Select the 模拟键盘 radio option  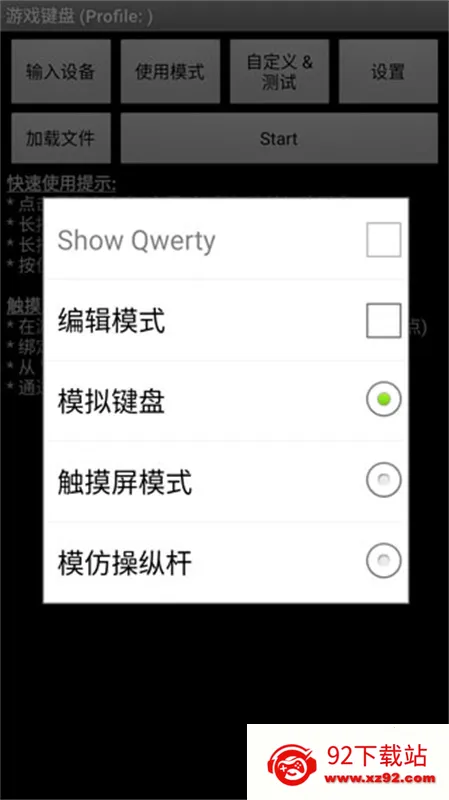coord(383,399)
